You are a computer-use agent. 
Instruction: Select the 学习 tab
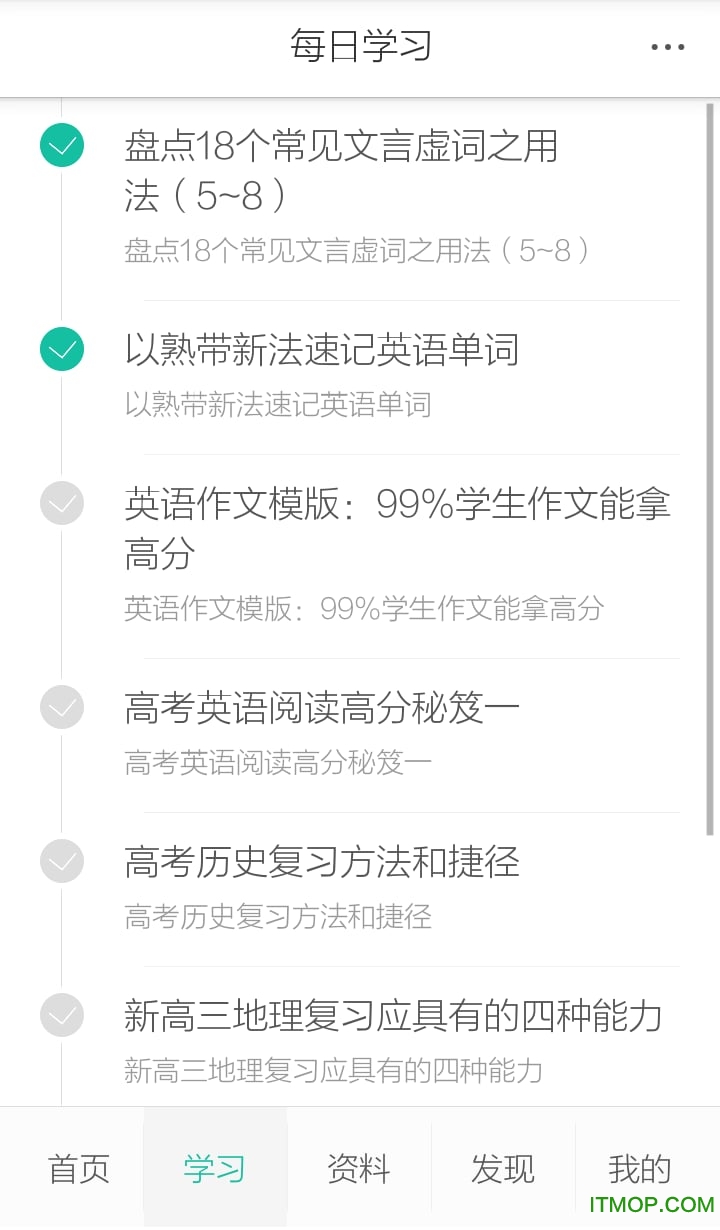[215, 1168]
